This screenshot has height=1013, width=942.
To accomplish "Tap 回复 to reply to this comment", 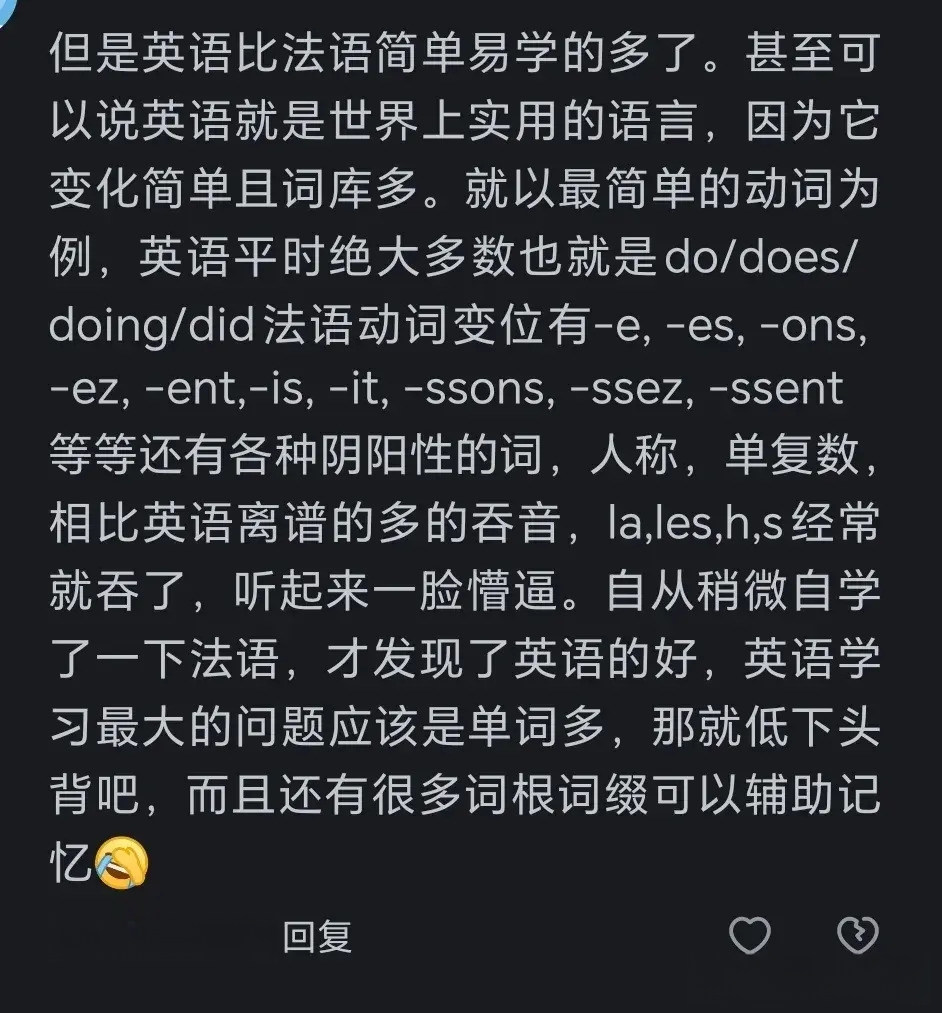I will [317, 937].
